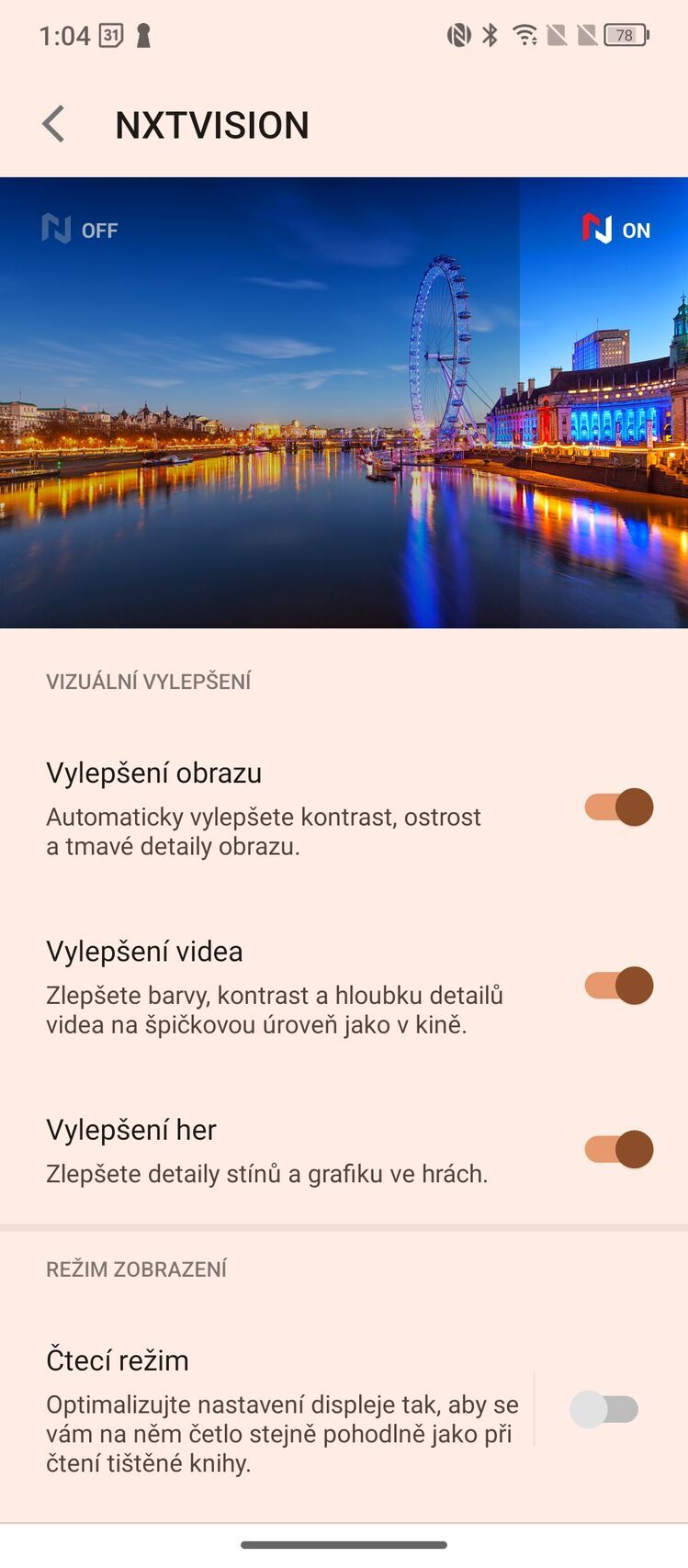
Task: Tap the NFC icon in the status bar
Action: pos(459,34)
